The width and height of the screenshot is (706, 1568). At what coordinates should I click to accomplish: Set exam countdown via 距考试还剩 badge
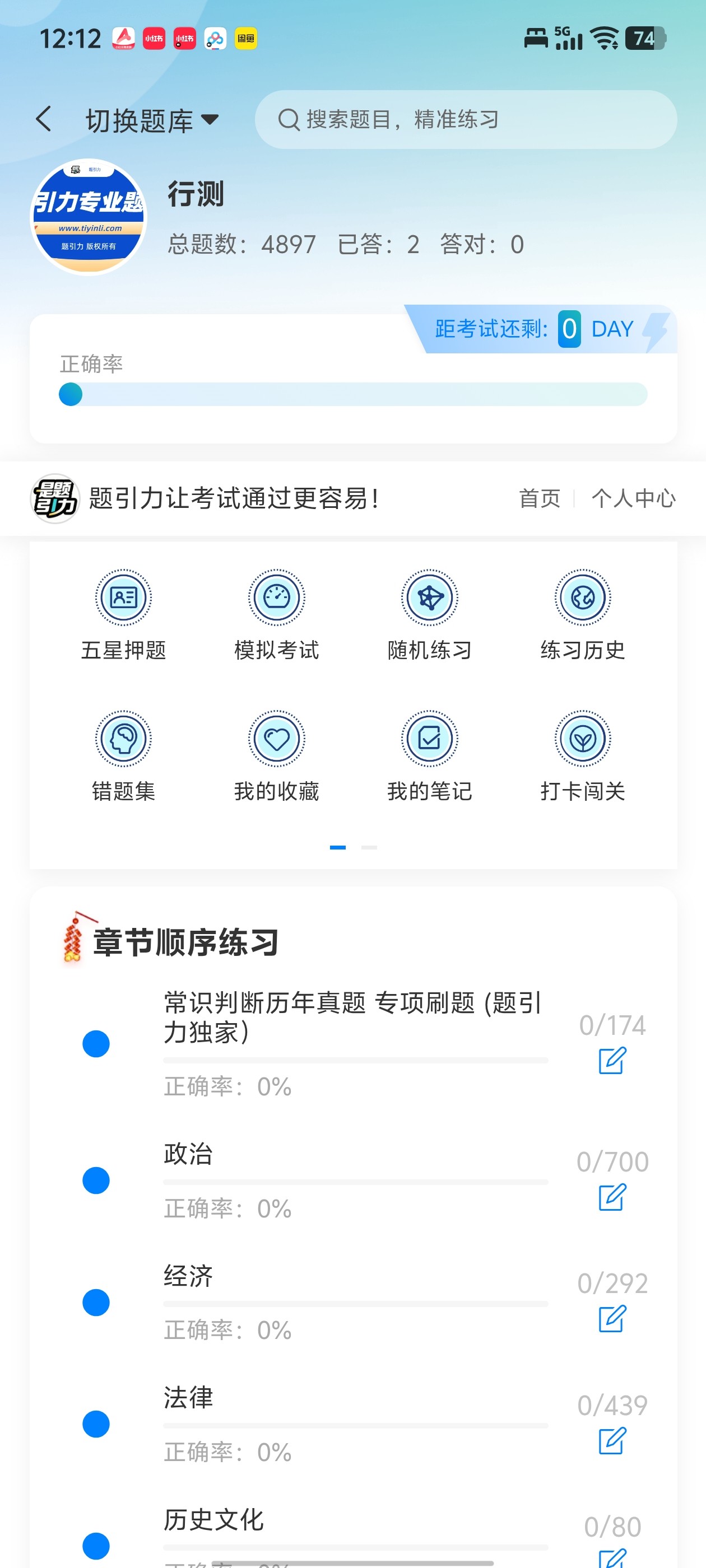(x=540, y=329)
